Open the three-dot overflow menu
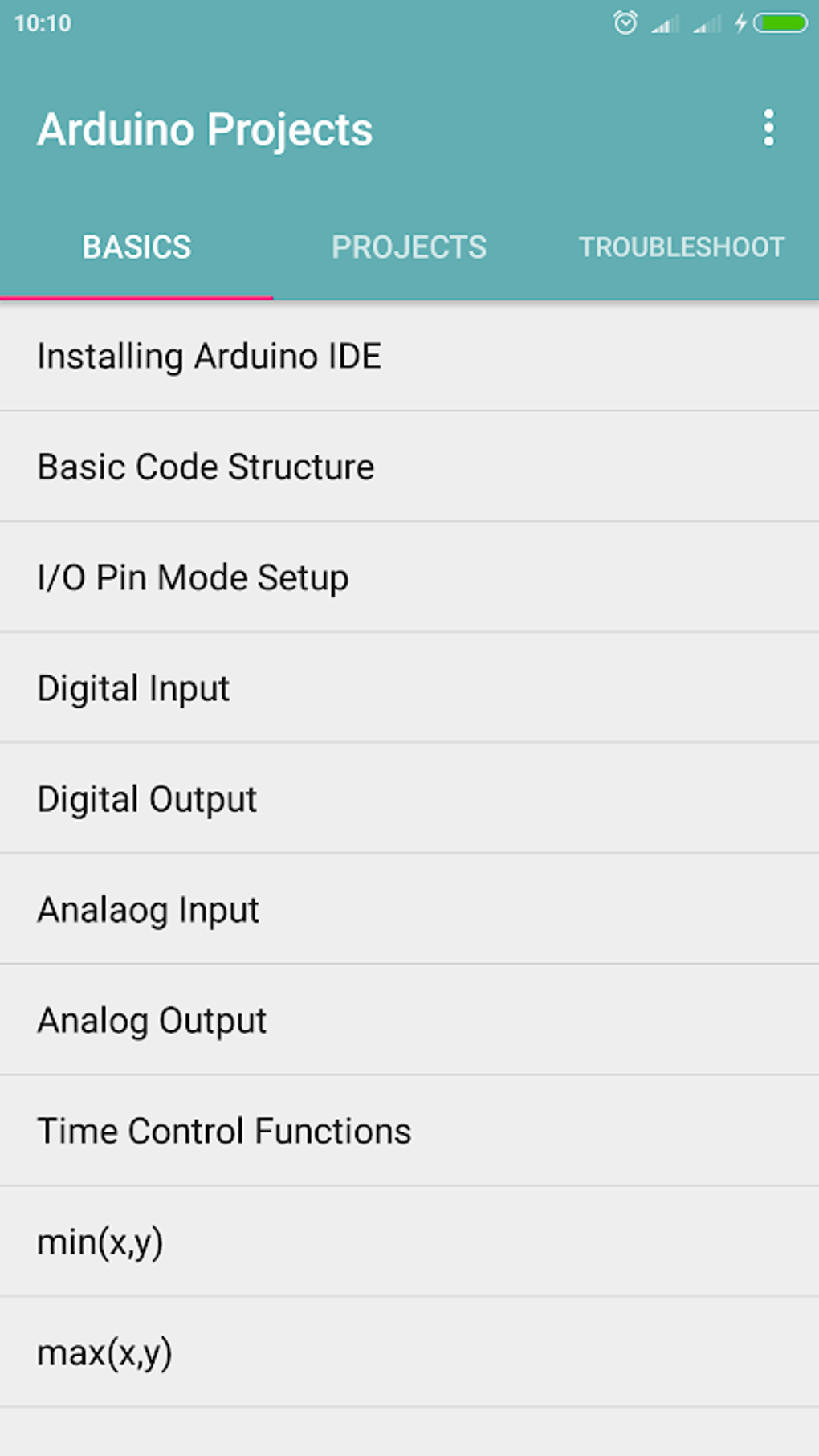The image size is (819, 1456). [x=768, y=128]
